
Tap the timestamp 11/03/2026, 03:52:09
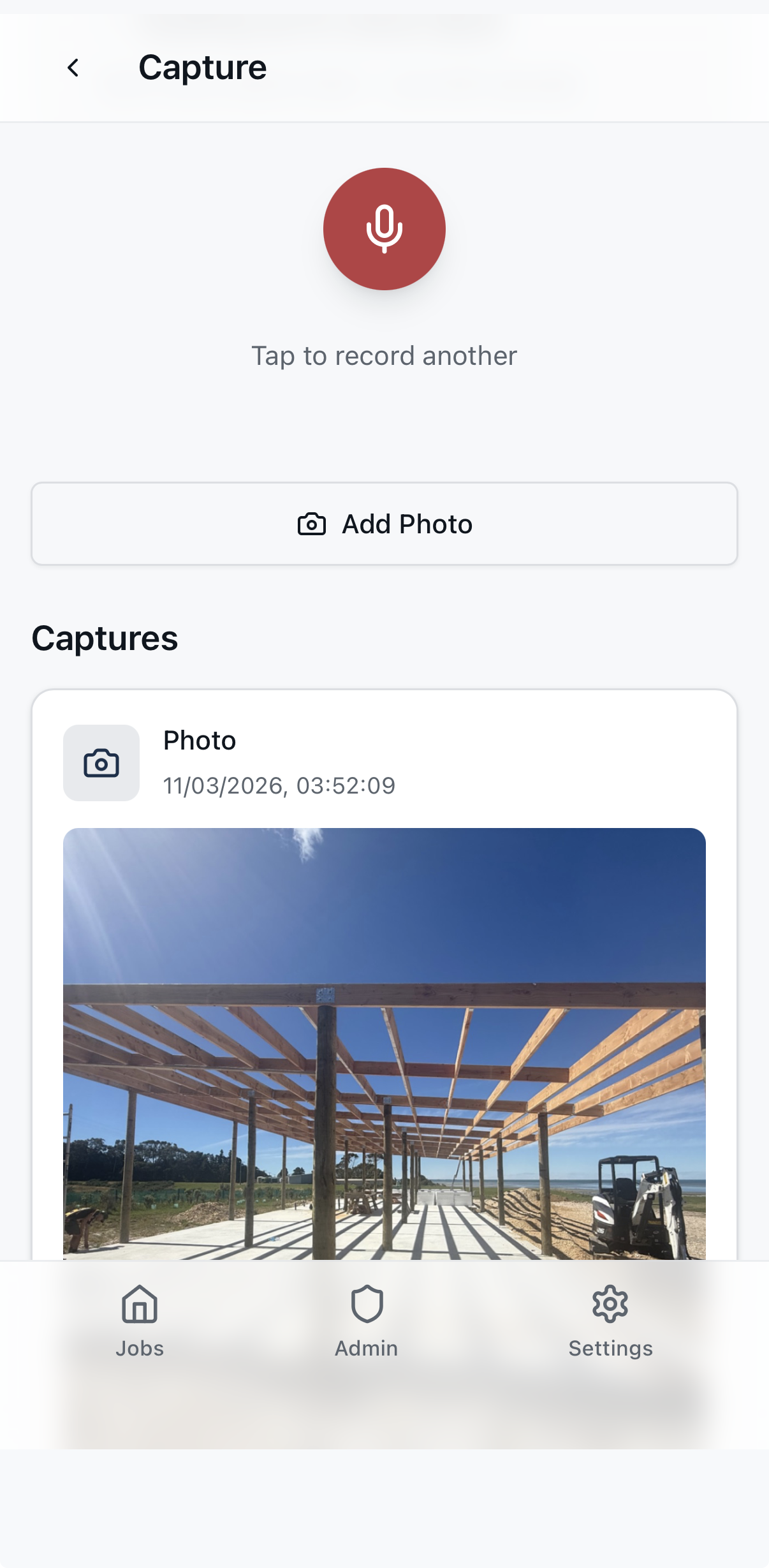pyautogui.click(x=279, y=785)
